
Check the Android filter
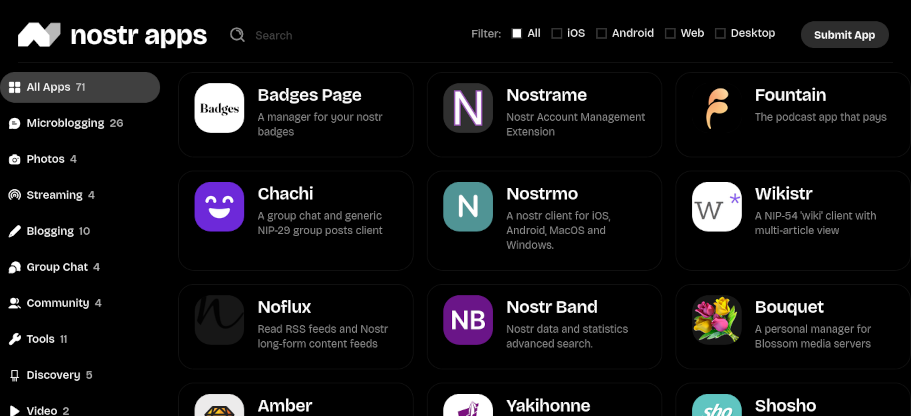pyautogui.click(x=602, y=33)
